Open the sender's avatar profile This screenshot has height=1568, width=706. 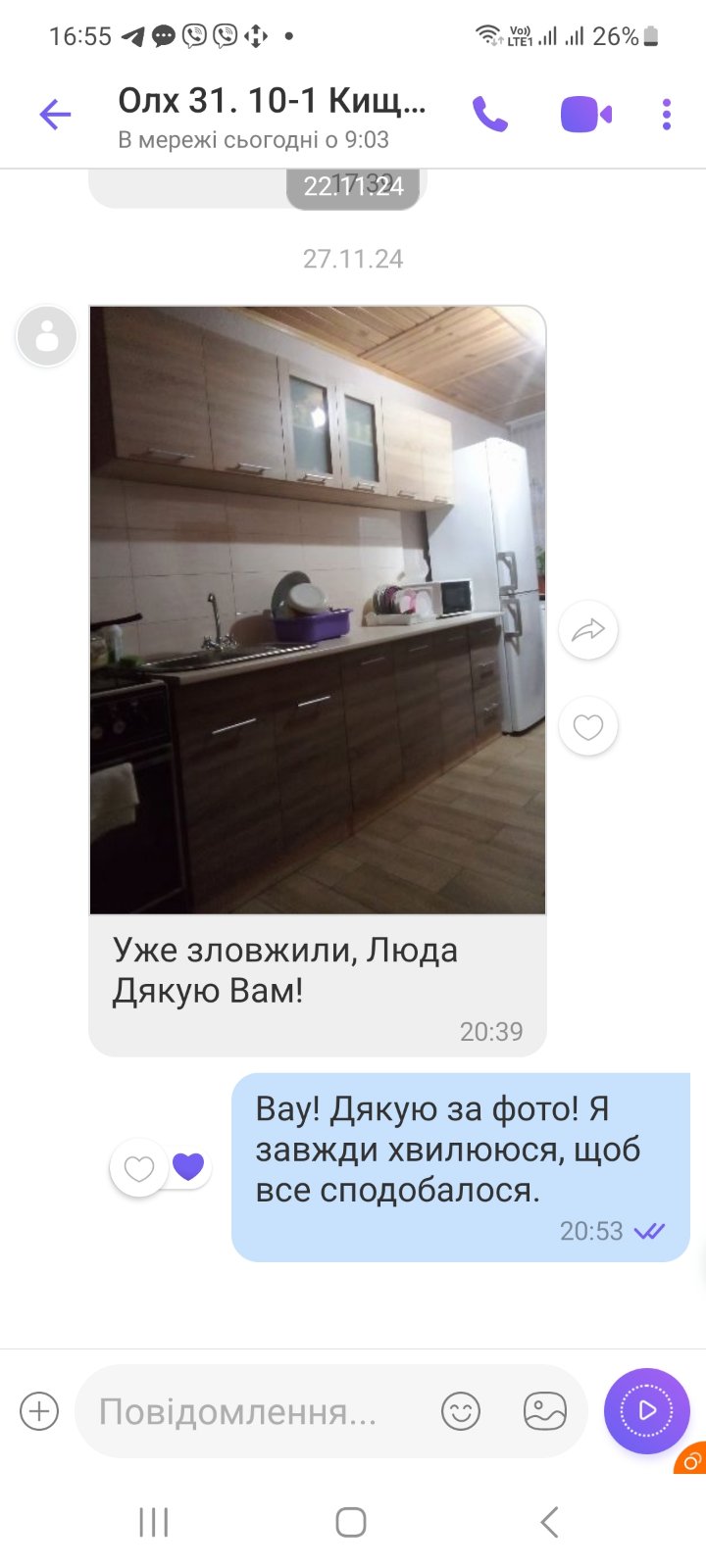tap(46, 336)
